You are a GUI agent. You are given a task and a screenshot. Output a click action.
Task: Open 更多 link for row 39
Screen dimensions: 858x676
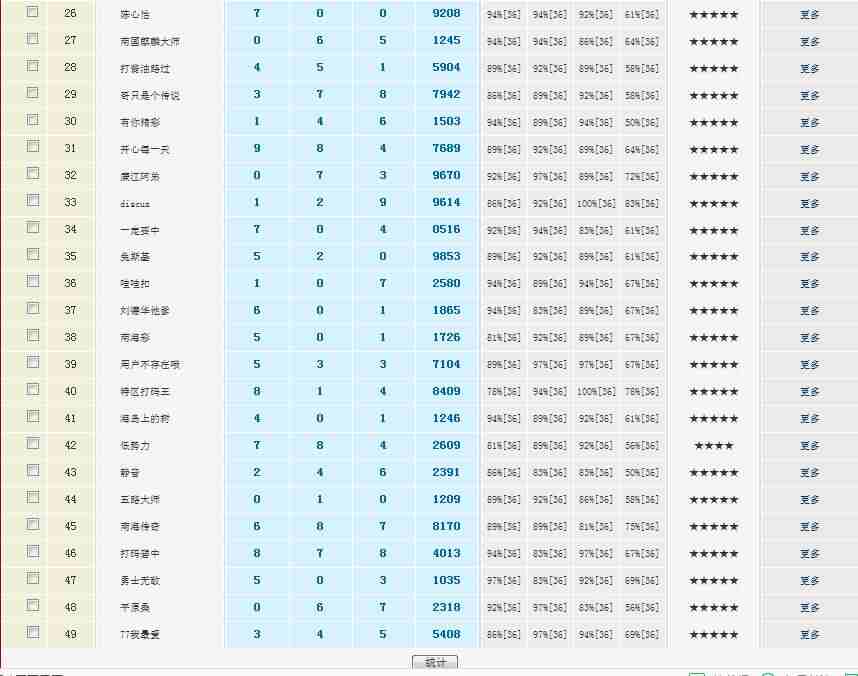pyautogui.click(x=809, y=365)
